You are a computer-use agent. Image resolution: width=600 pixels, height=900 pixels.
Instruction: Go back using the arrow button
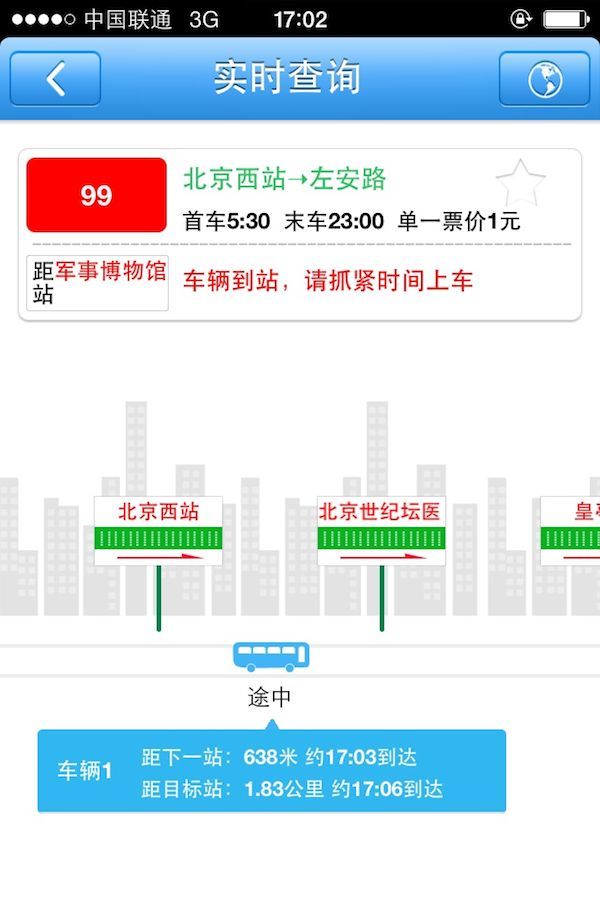[55, 78]
